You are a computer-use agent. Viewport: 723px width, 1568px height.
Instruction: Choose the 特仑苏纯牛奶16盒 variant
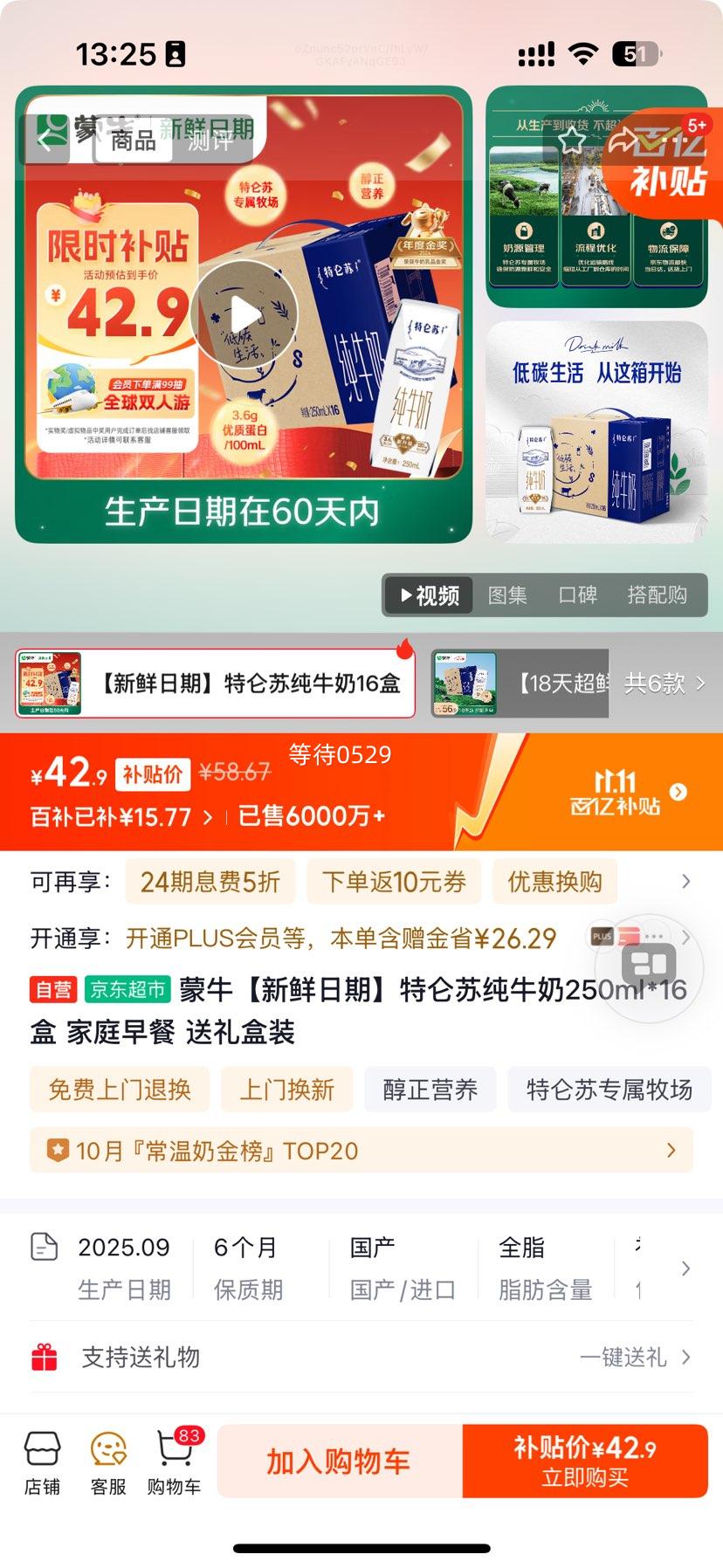[x=215, y=683]
